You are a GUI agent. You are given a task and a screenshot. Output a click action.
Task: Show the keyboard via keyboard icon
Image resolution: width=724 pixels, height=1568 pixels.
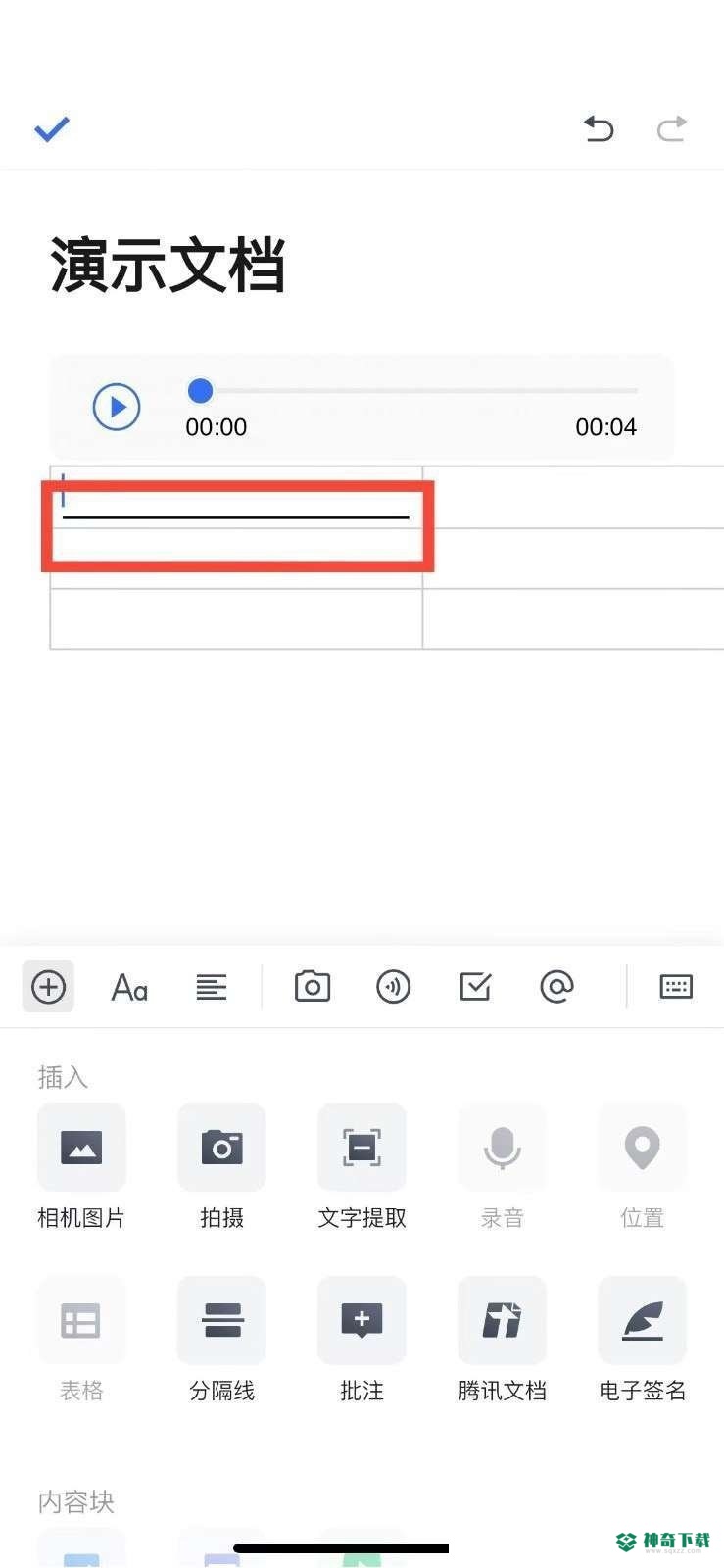[x=676, y=987]
